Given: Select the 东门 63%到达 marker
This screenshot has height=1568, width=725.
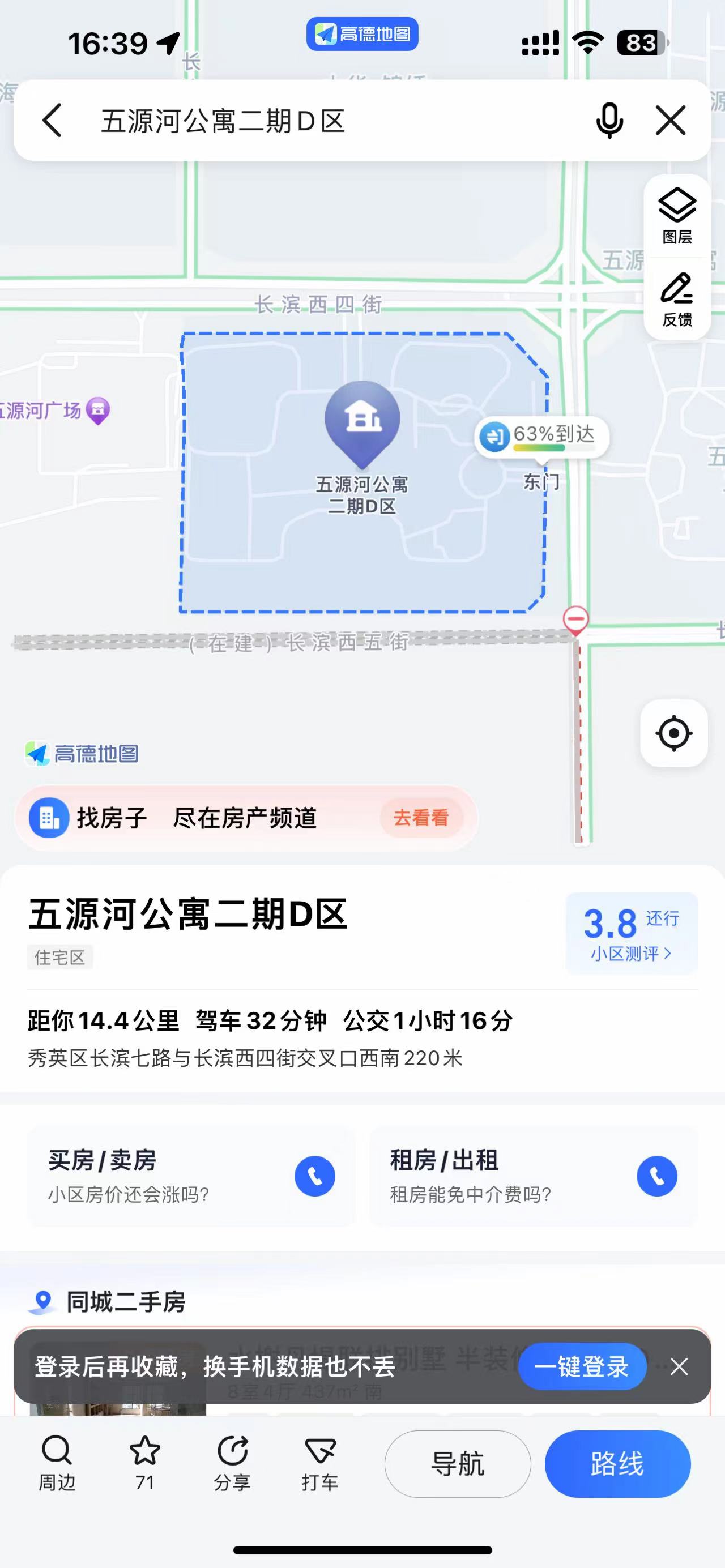Looking at the screenshot, I should 541,437.
